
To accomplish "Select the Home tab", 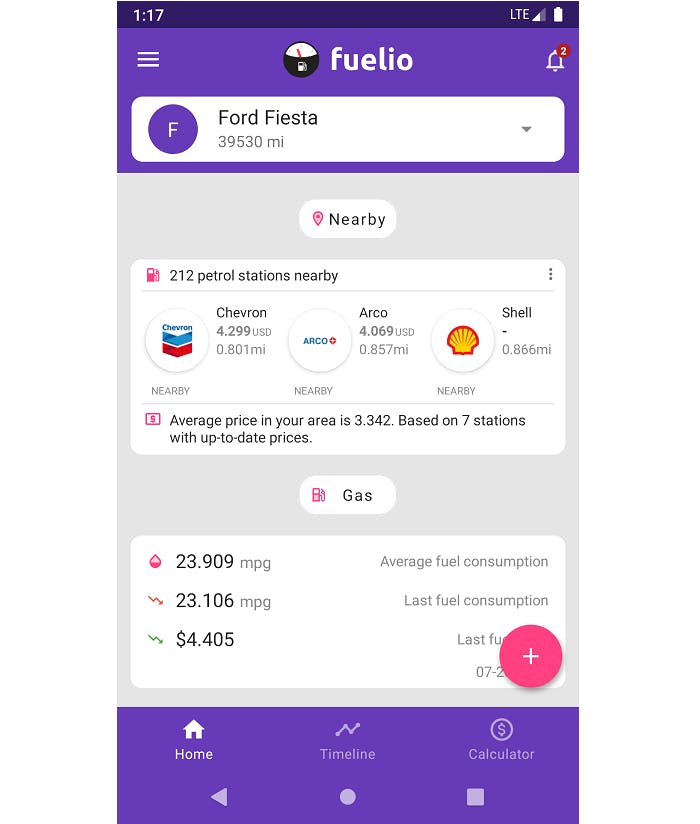I will (x=194, y=740).
